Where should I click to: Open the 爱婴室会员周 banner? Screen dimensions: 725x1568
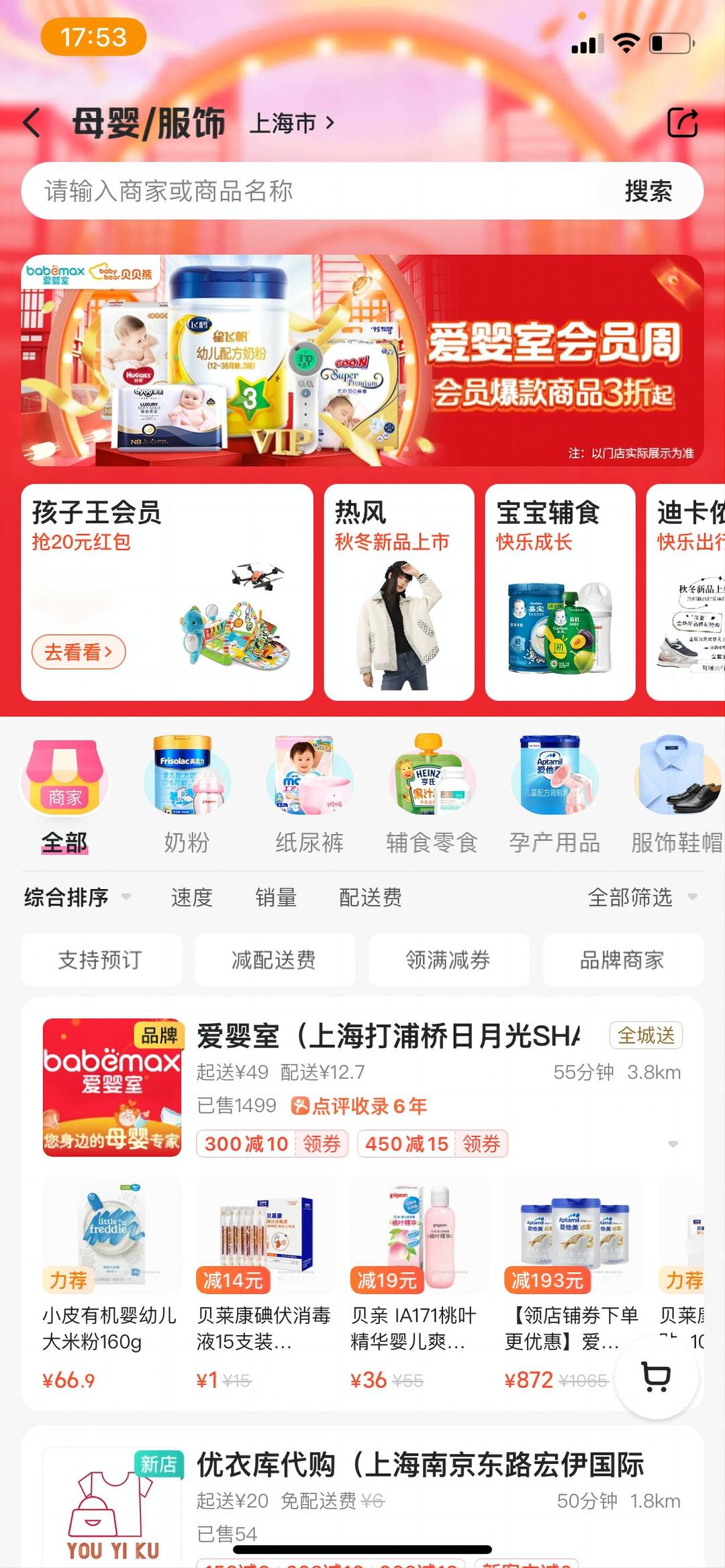(362, 360)
